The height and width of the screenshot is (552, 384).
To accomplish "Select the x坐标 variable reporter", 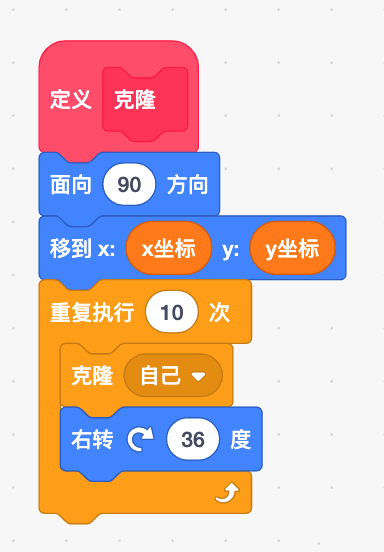I will click(169, 248).
